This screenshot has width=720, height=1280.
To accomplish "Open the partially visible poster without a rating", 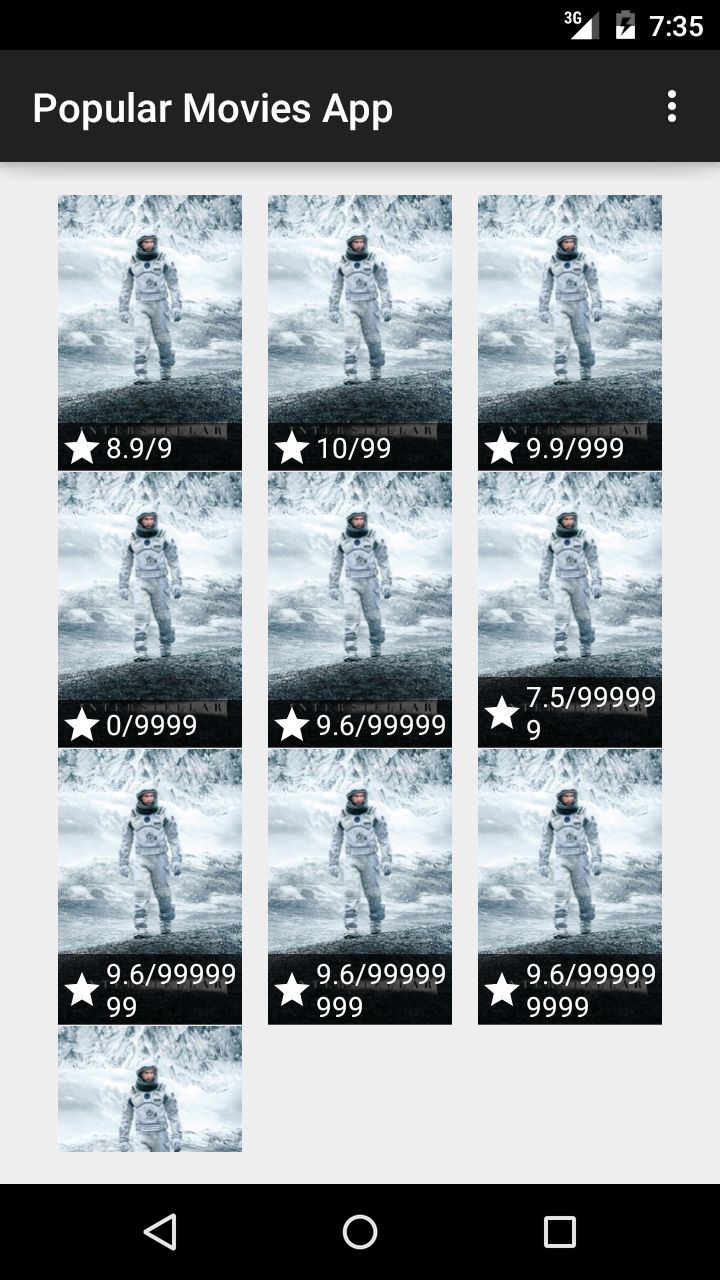I will coord(150,1088).
